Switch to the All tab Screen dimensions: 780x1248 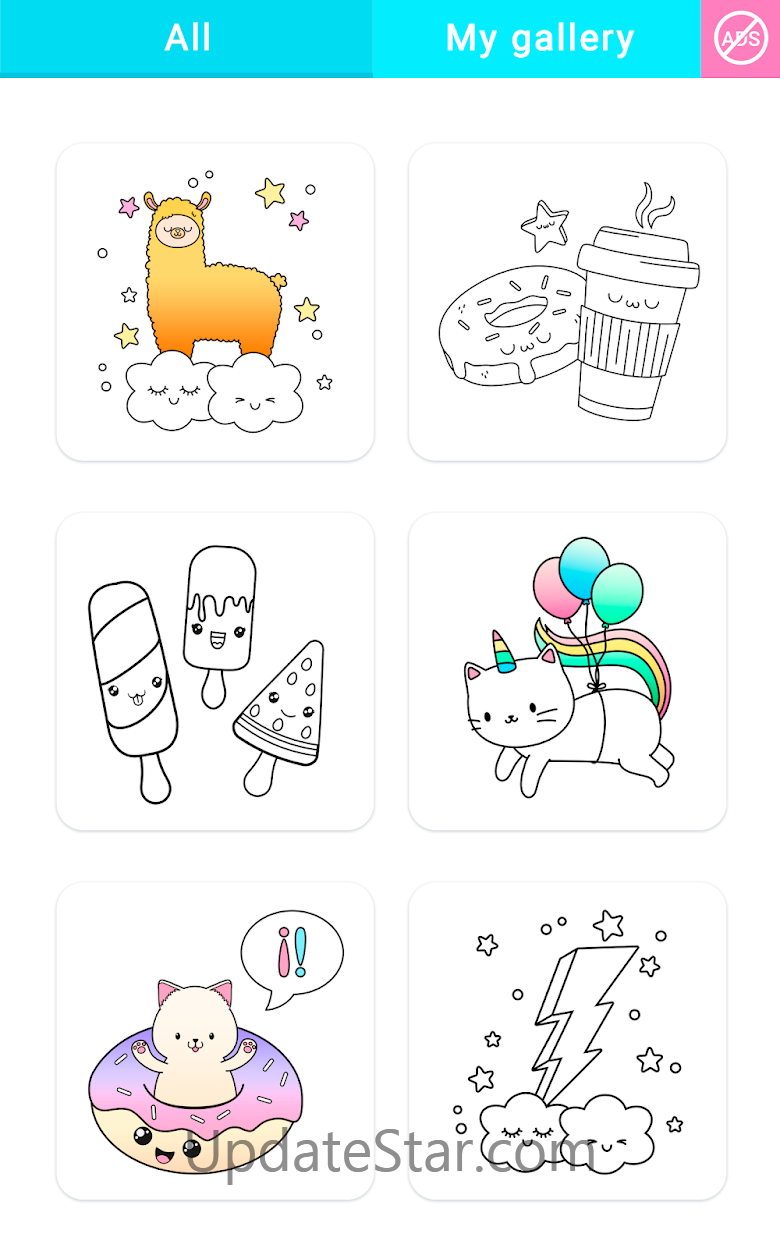[187, 38]
